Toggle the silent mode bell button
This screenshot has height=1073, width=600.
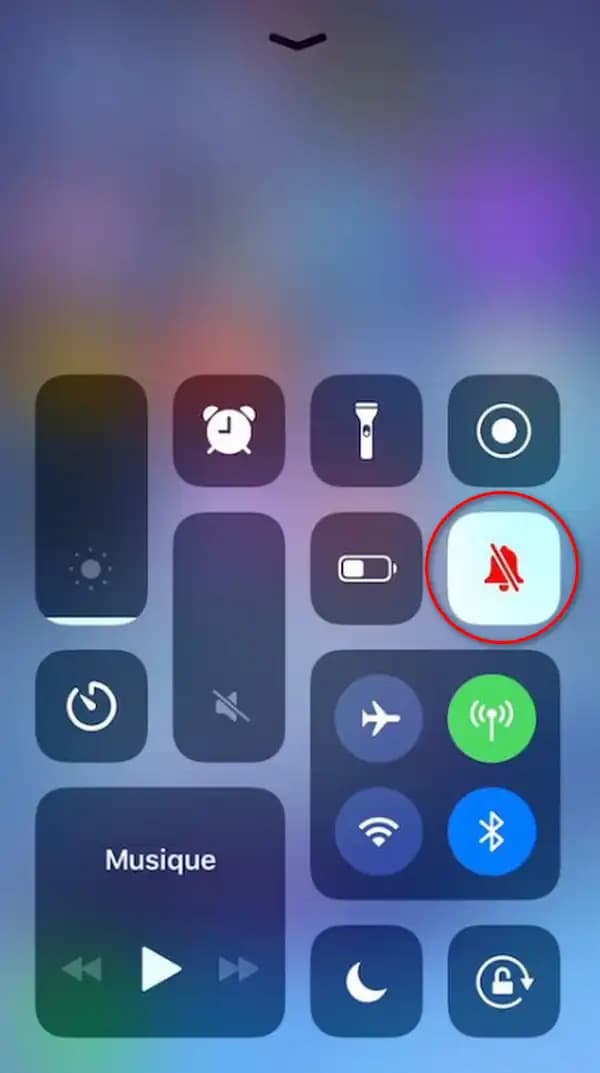[503, 569]
